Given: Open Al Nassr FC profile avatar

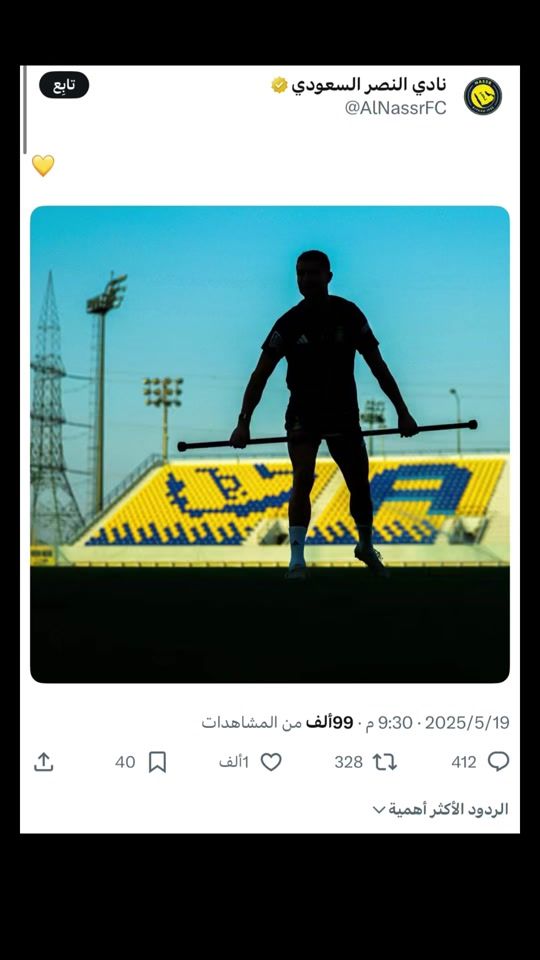Looking at the screenshot, I should [x=482, y=96].
